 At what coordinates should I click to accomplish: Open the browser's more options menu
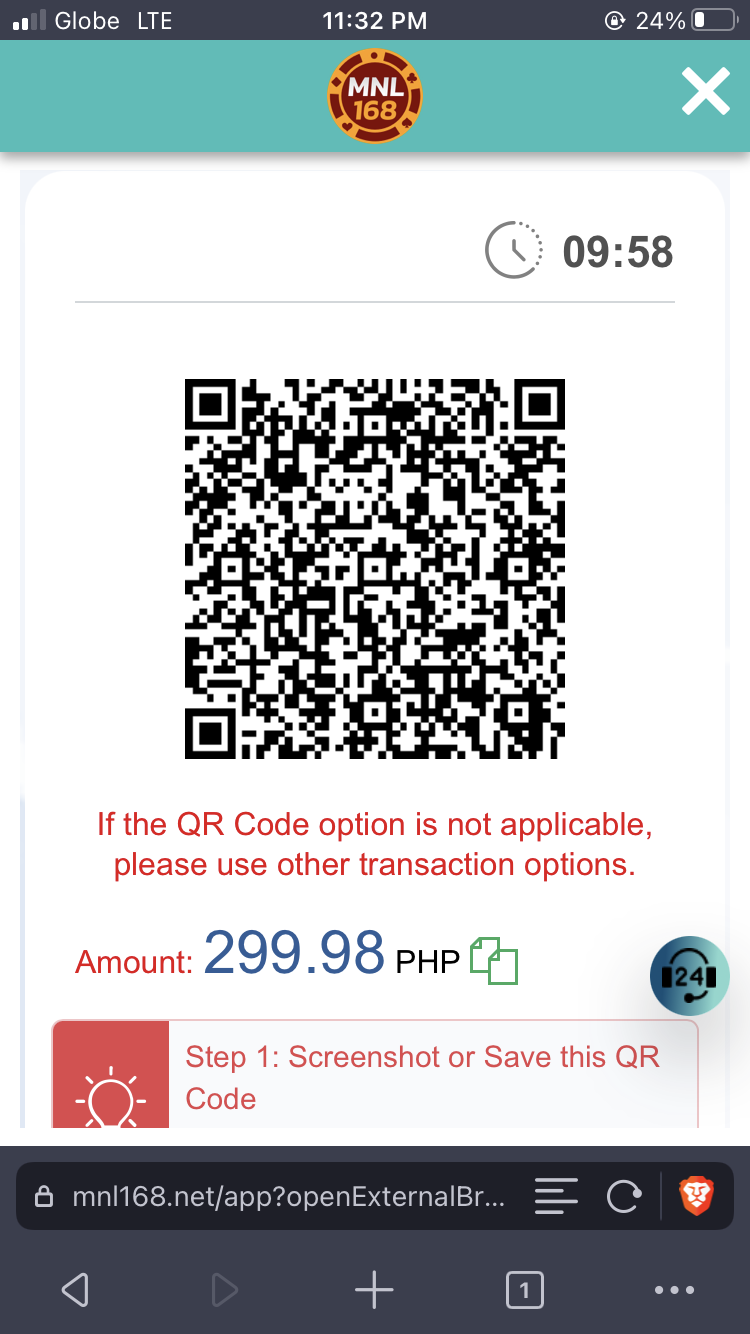click(x=673, y=1290)
